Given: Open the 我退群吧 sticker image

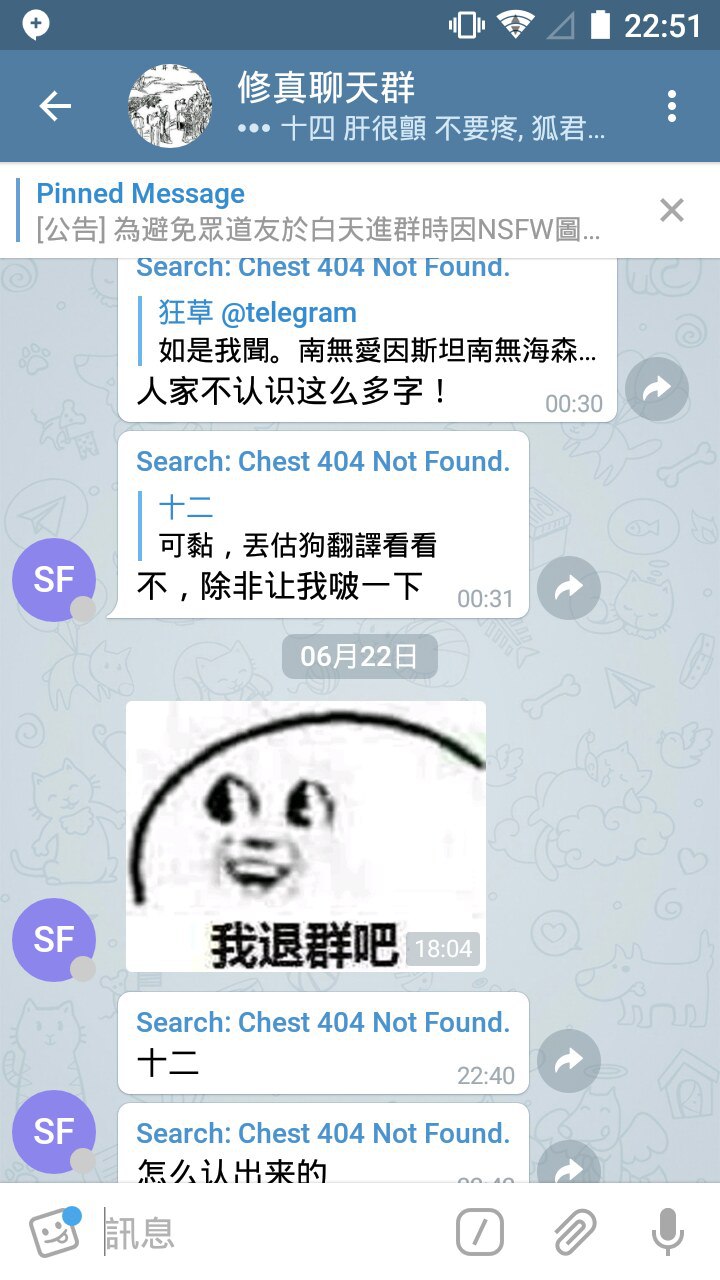Looking at the screenshot, I should tap(305, 835).
